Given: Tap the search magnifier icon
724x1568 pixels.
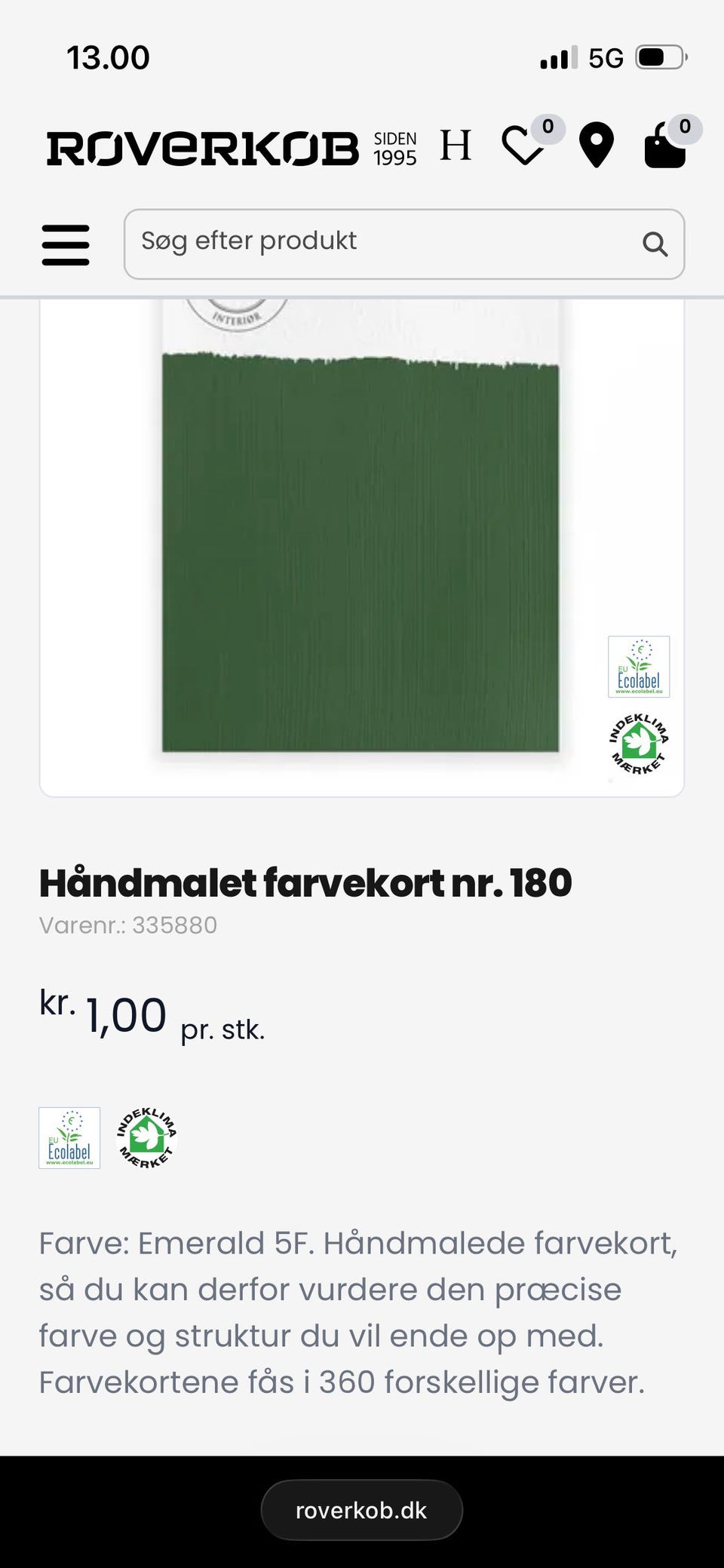Looking at the screenshot, I should tap(655, 244).
